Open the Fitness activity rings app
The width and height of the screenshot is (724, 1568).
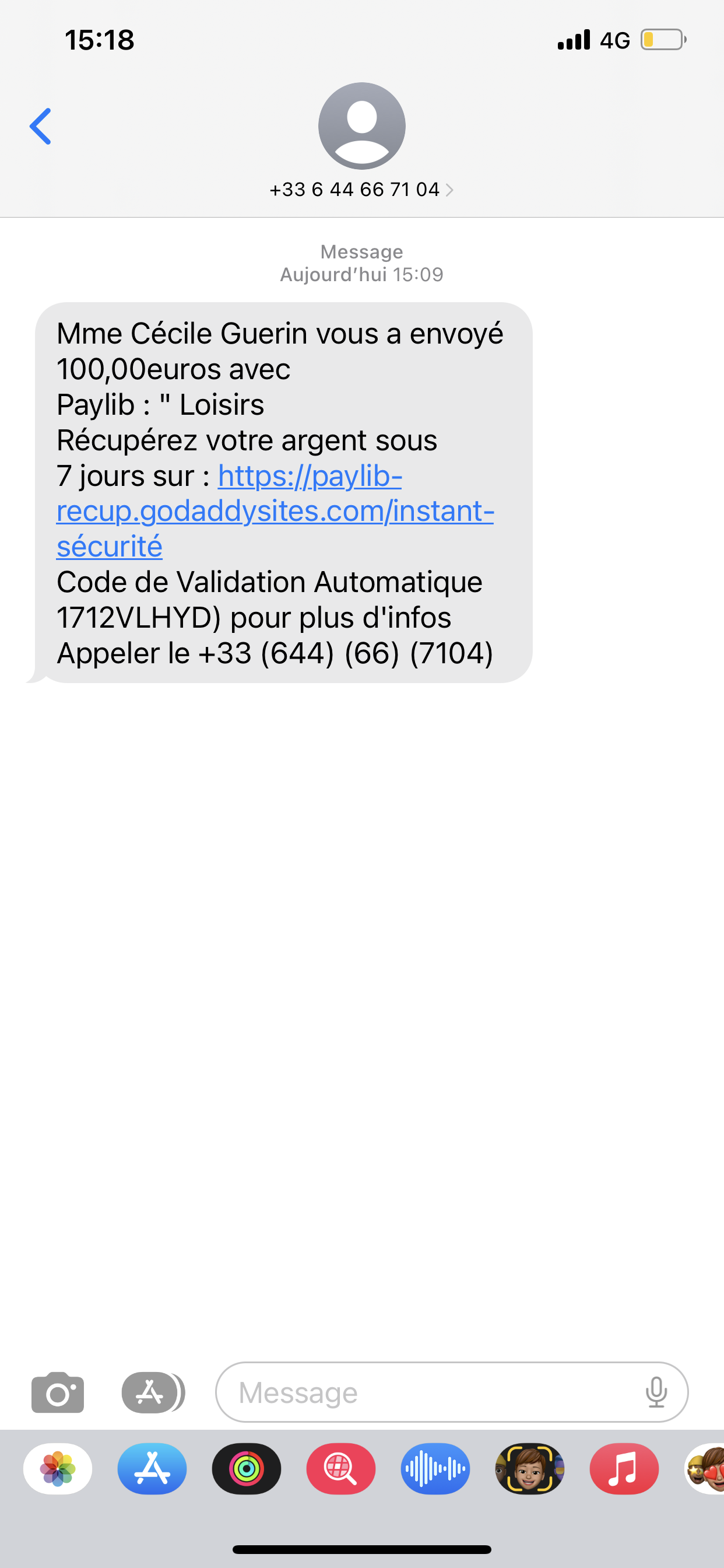(247, 1469)
